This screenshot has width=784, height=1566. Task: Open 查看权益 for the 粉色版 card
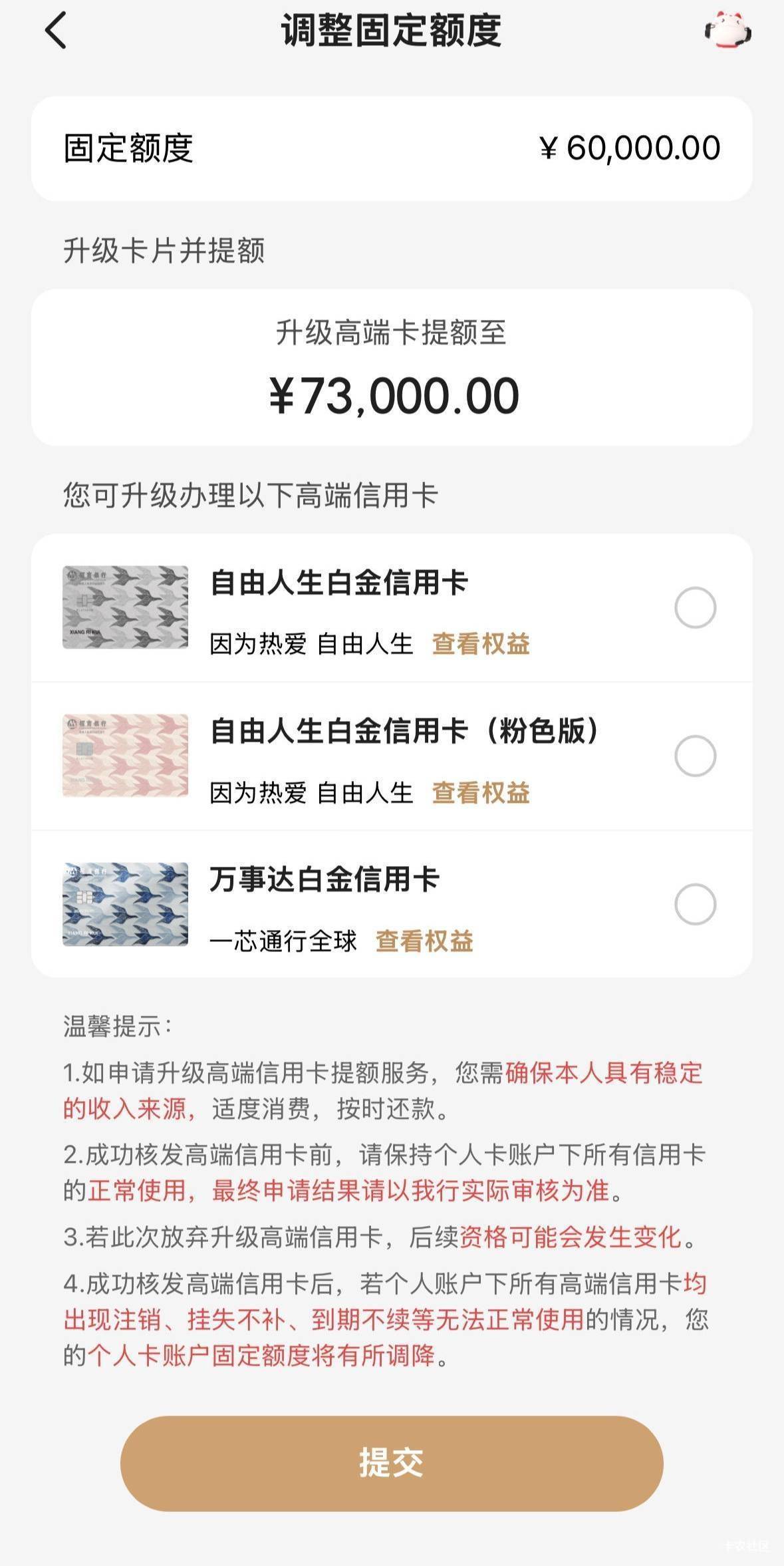(x=481, y=792)
